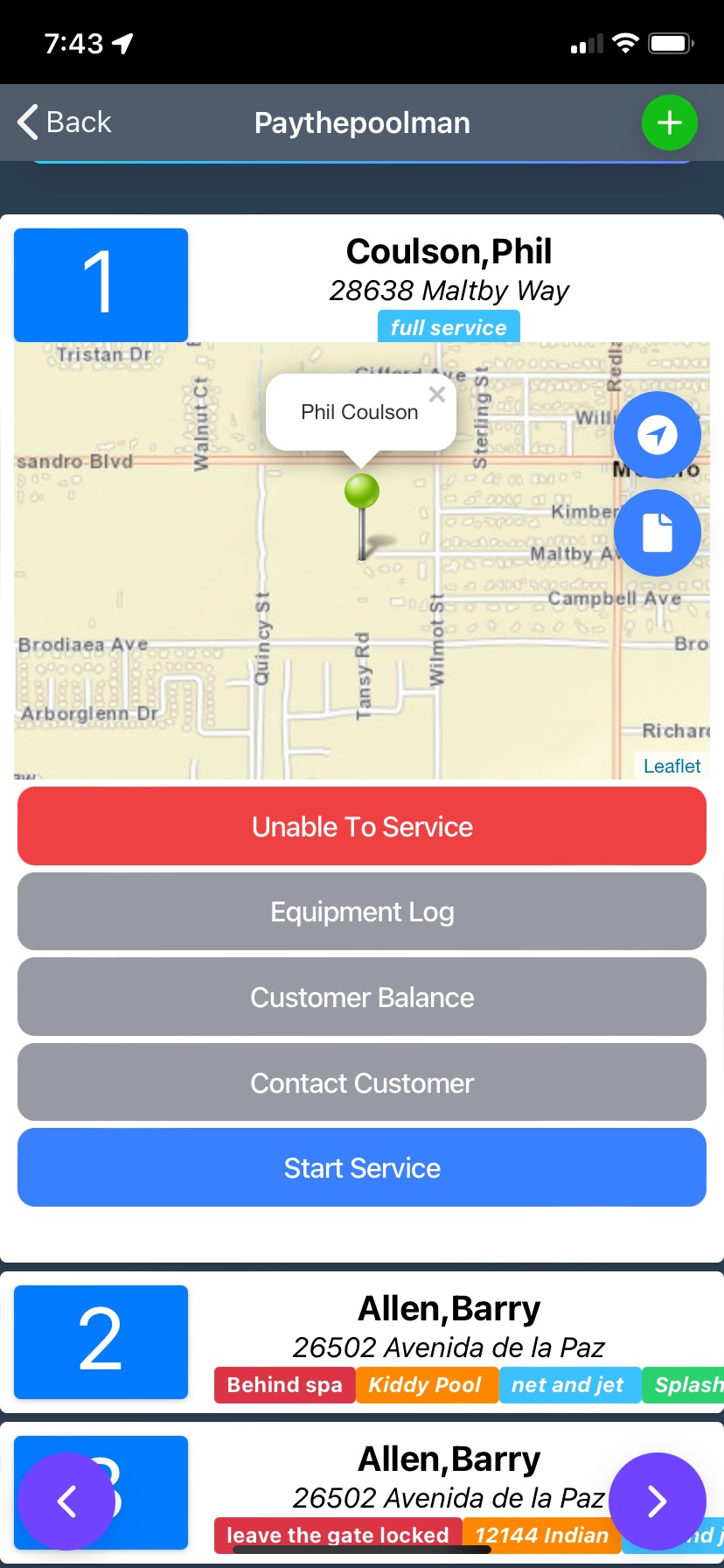Open the document notes icon on map
724x1568 pixels.
tap(658, 533)
